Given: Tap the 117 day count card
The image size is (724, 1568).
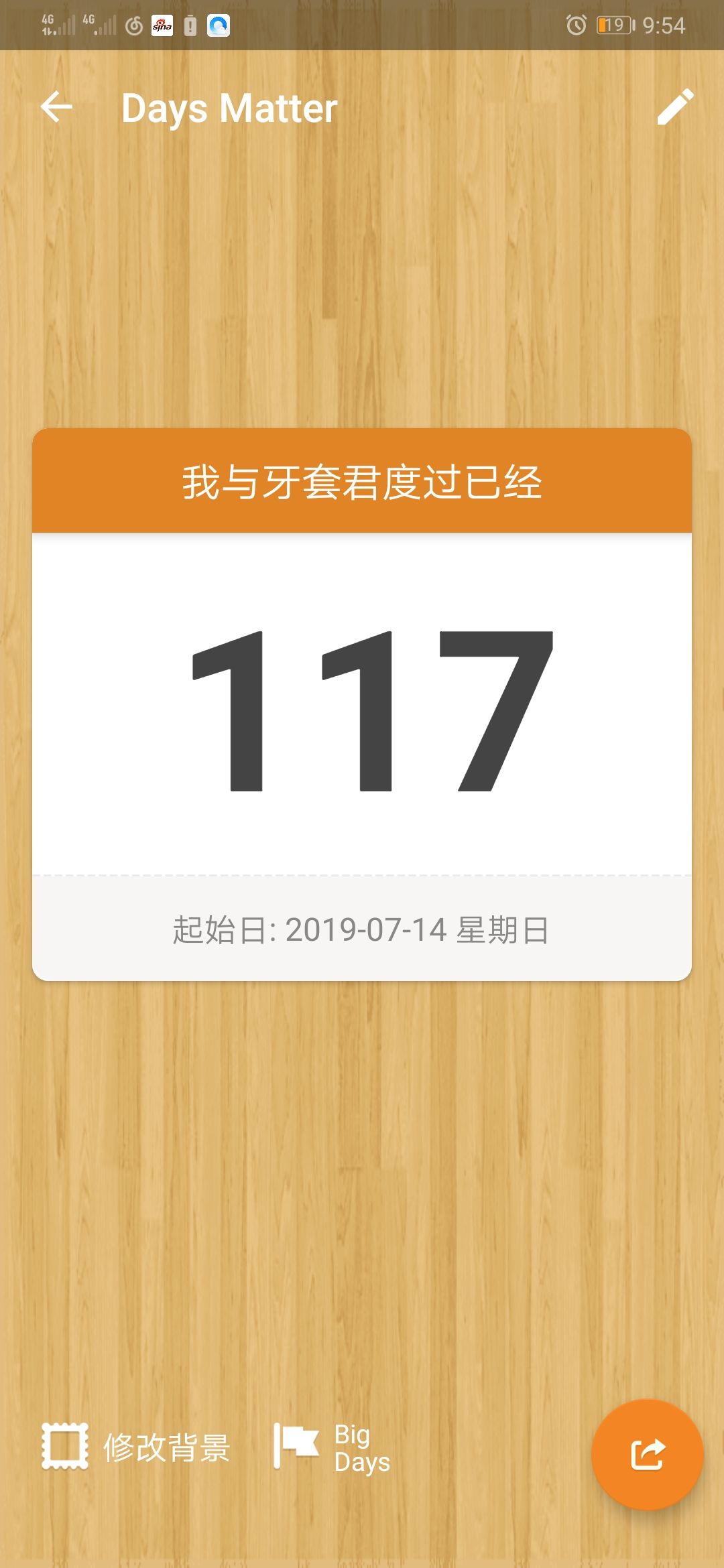Looking at the screenshot, I should (x=362, y=704).
